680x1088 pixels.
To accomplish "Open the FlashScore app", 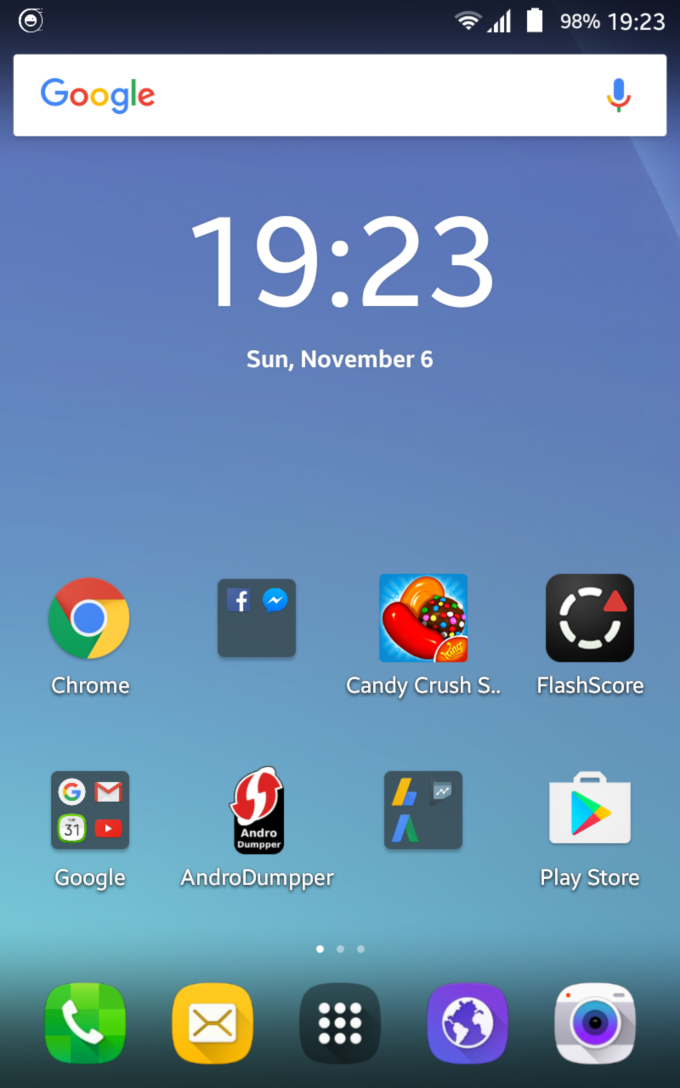I will point(590,618).
